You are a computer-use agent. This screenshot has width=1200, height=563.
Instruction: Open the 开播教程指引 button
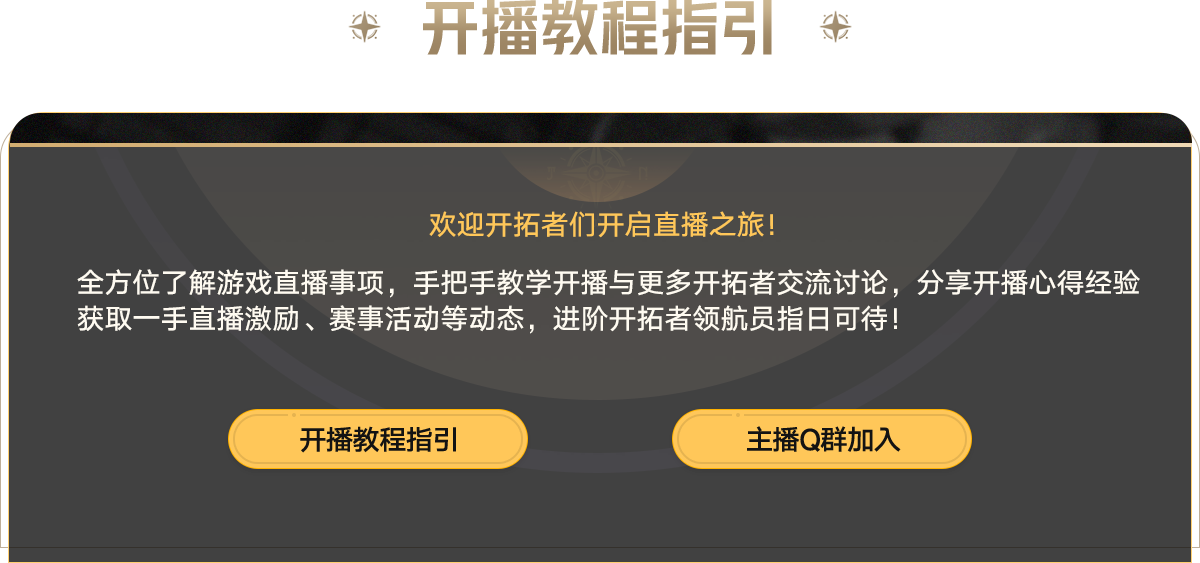[x=378, y=439]
